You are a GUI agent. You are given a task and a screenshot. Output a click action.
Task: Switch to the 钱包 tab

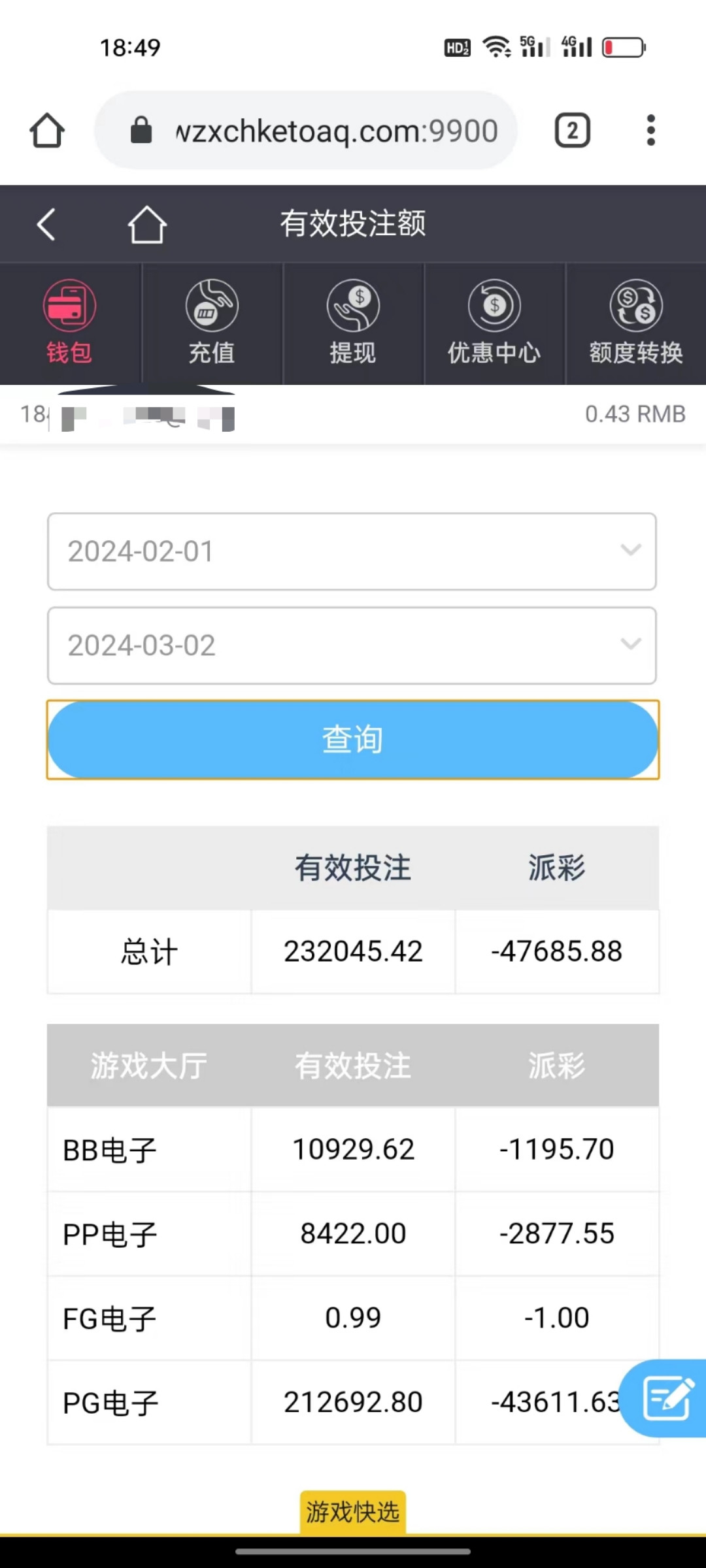[x=70, y=323]
